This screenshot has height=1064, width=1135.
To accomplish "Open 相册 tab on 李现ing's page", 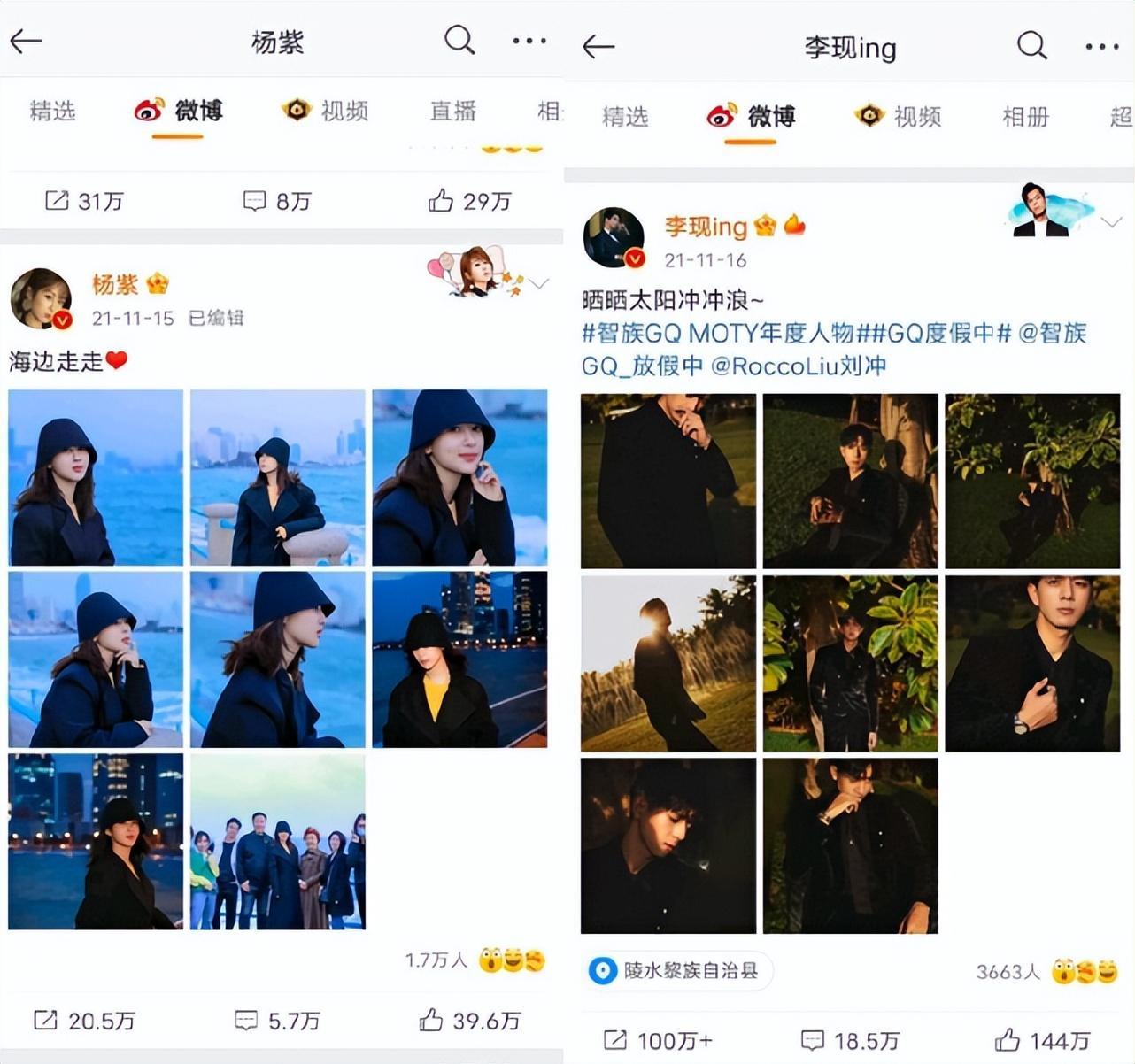I will (x=1025, y=117).
